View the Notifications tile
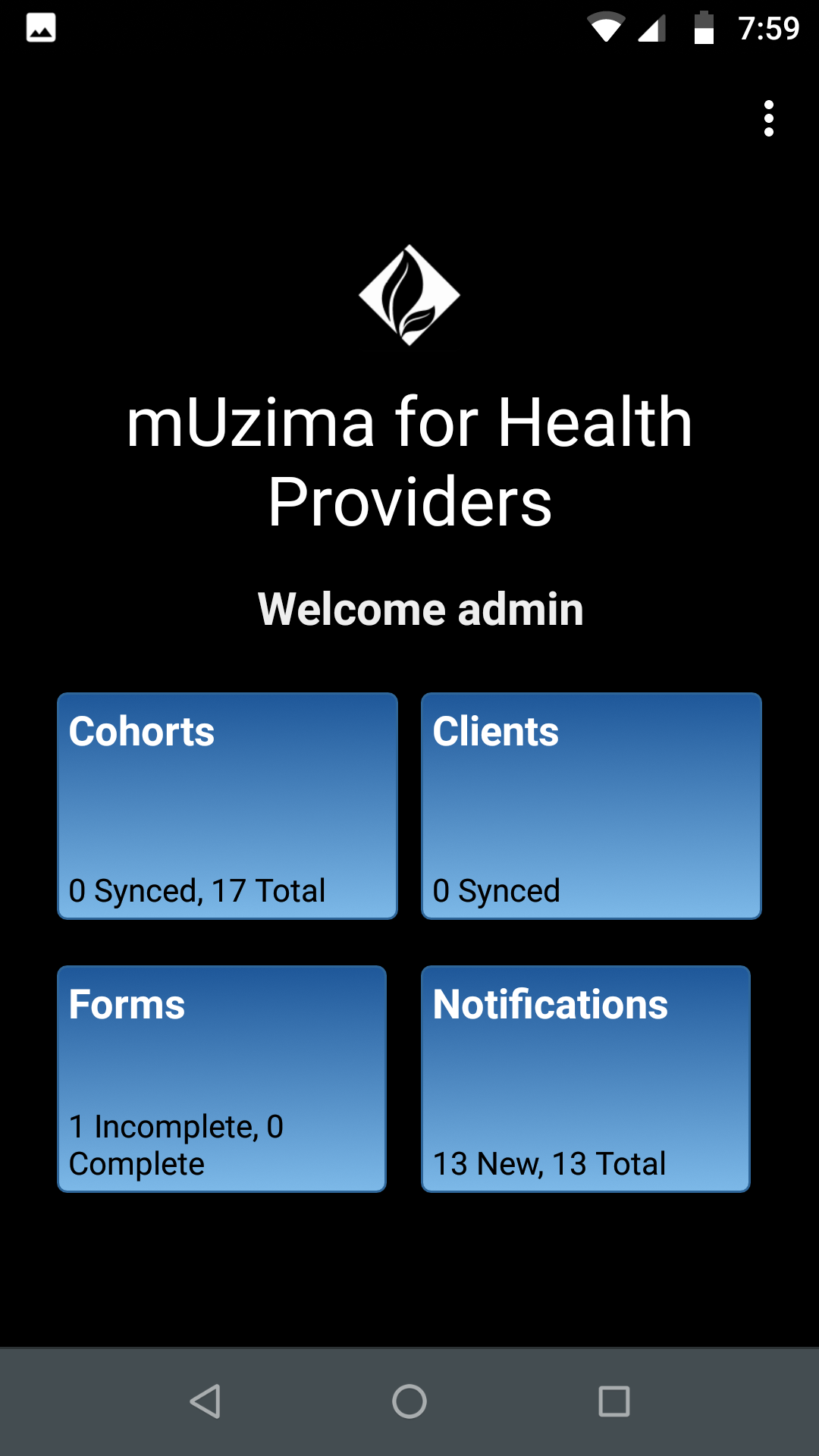The image size is (819, 1456). pos(586,1078)
